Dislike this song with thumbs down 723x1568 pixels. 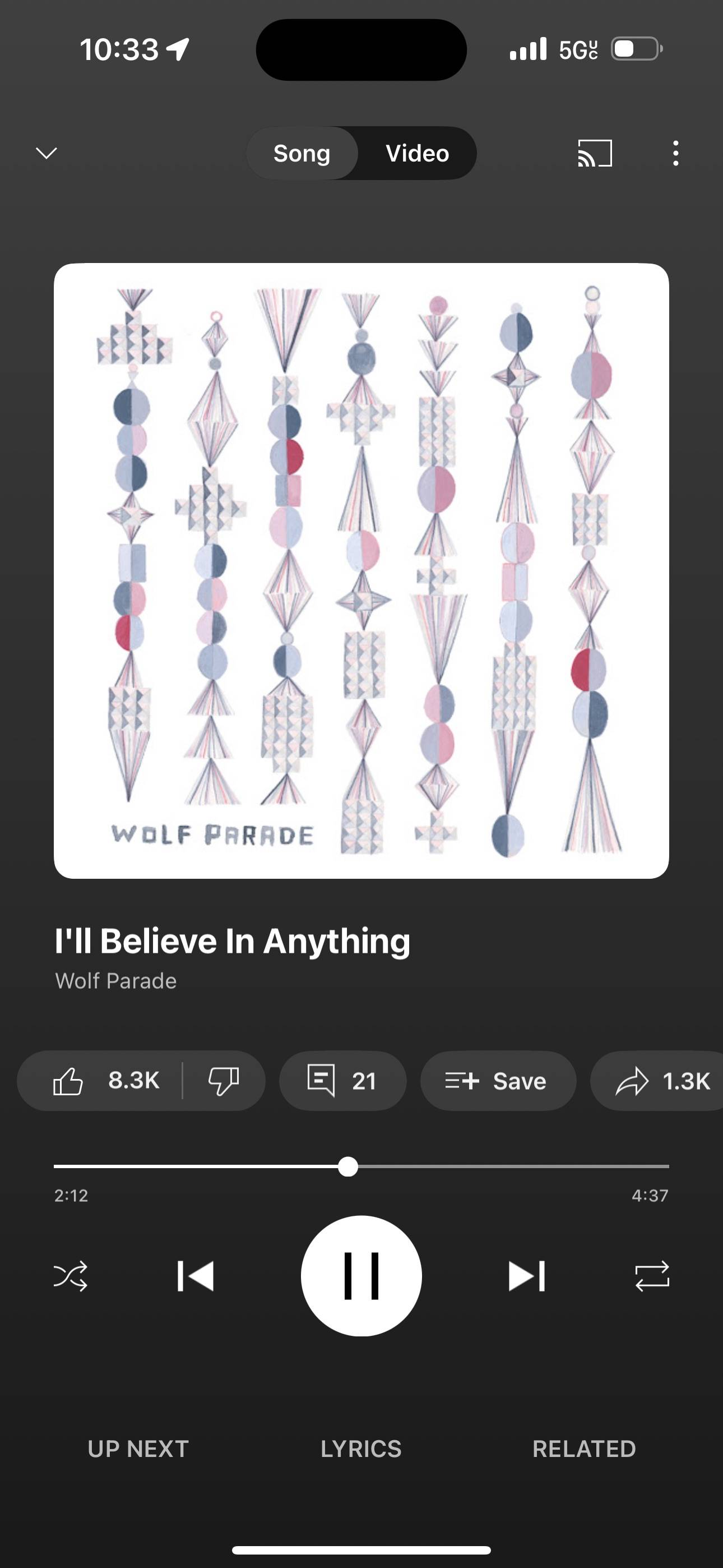(224, 1081)
